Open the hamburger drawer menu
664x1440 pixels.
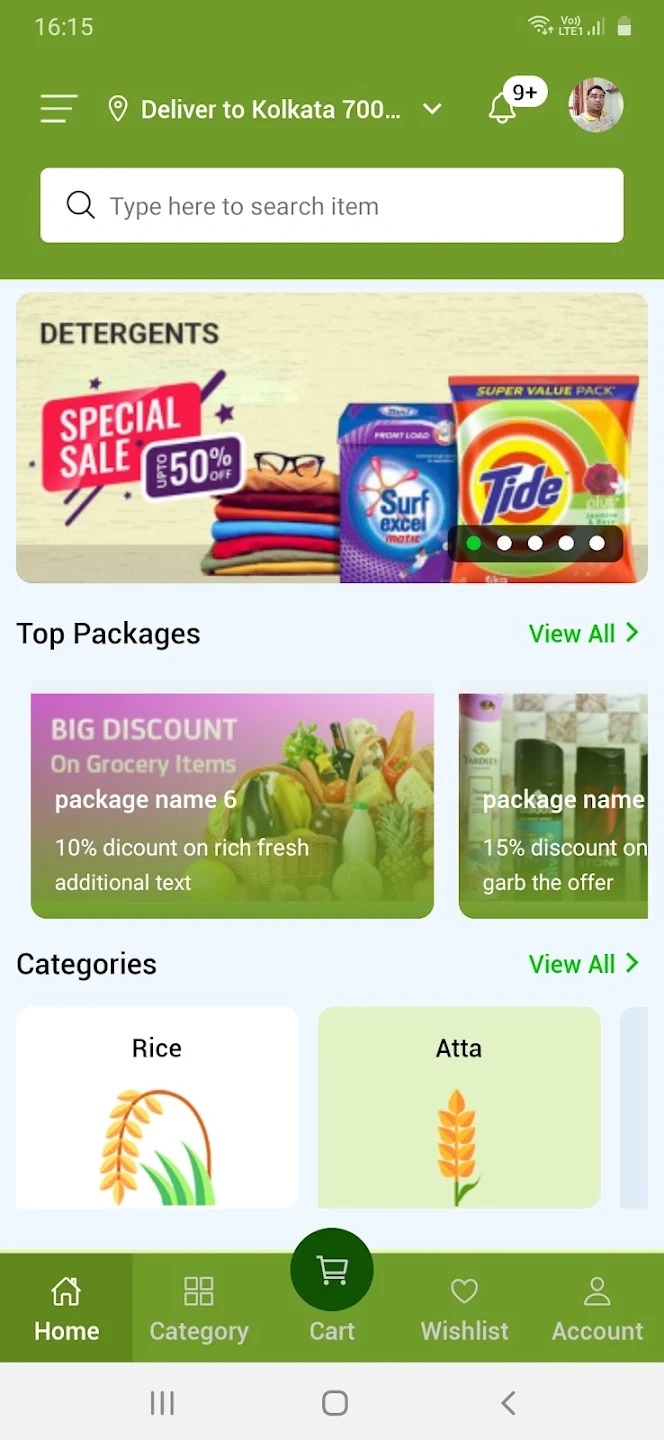tap(59, 109)
